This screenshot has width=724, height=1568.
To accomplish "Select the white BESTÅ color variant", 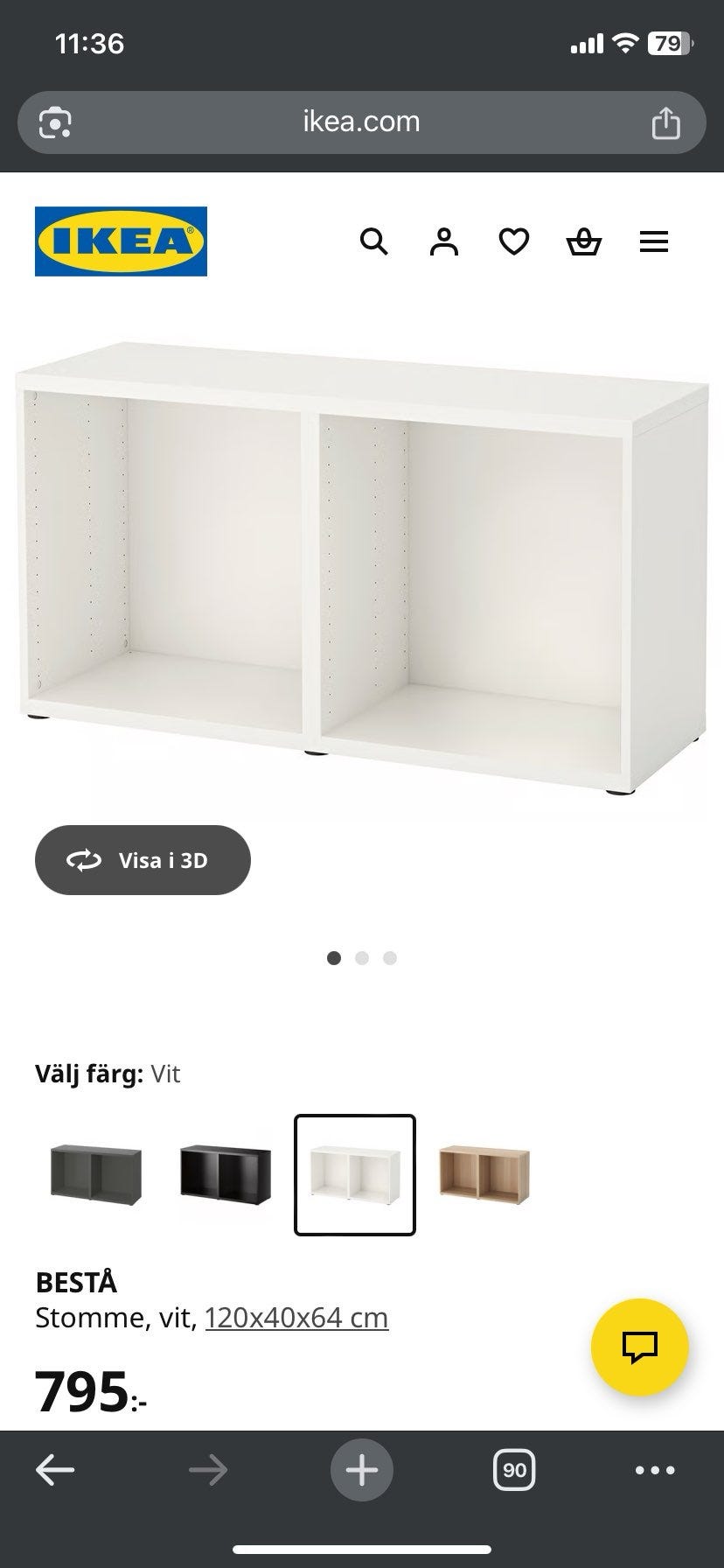I will coord(355,1175).
